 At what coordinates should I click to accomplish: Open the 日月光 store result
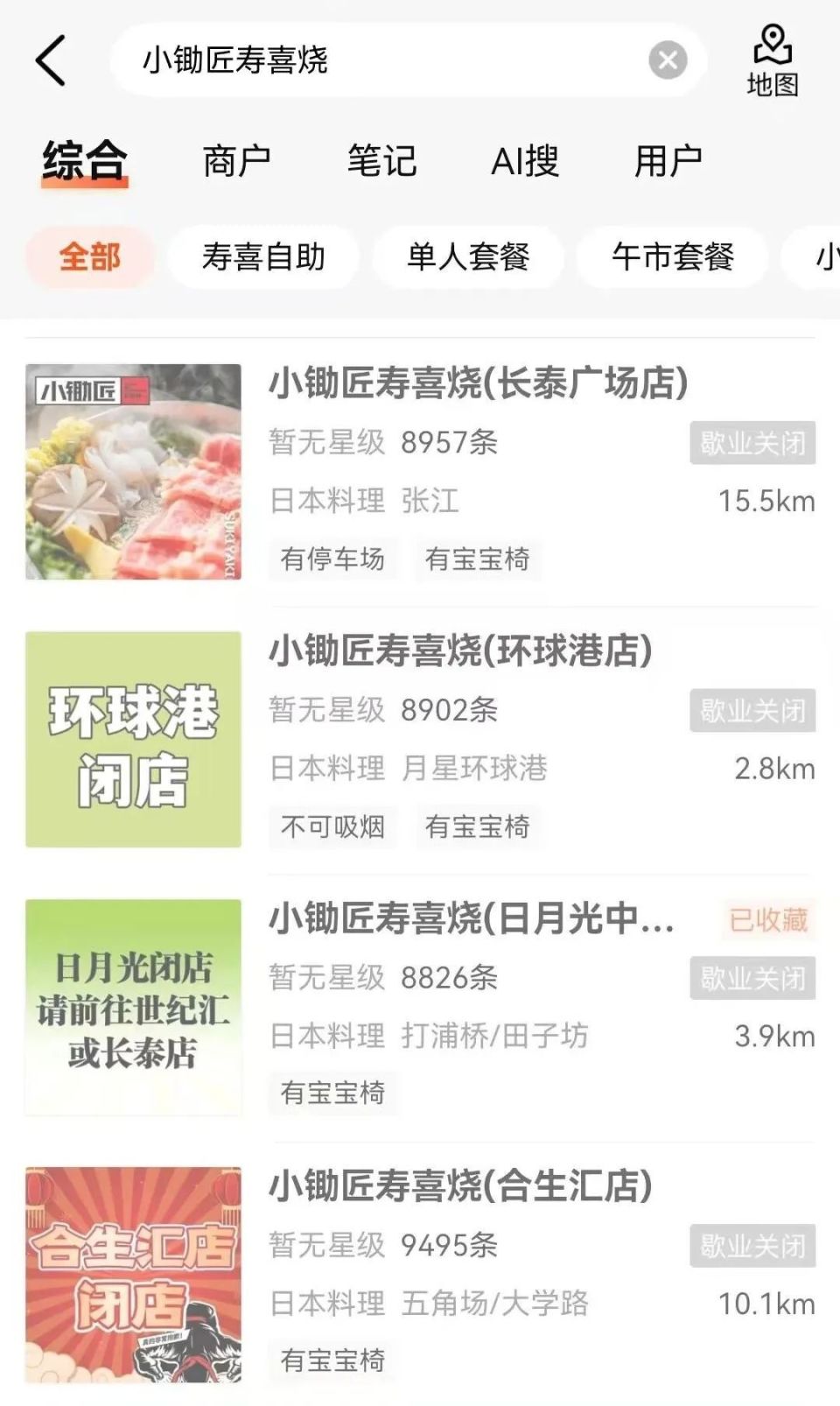tap(471, 919)
